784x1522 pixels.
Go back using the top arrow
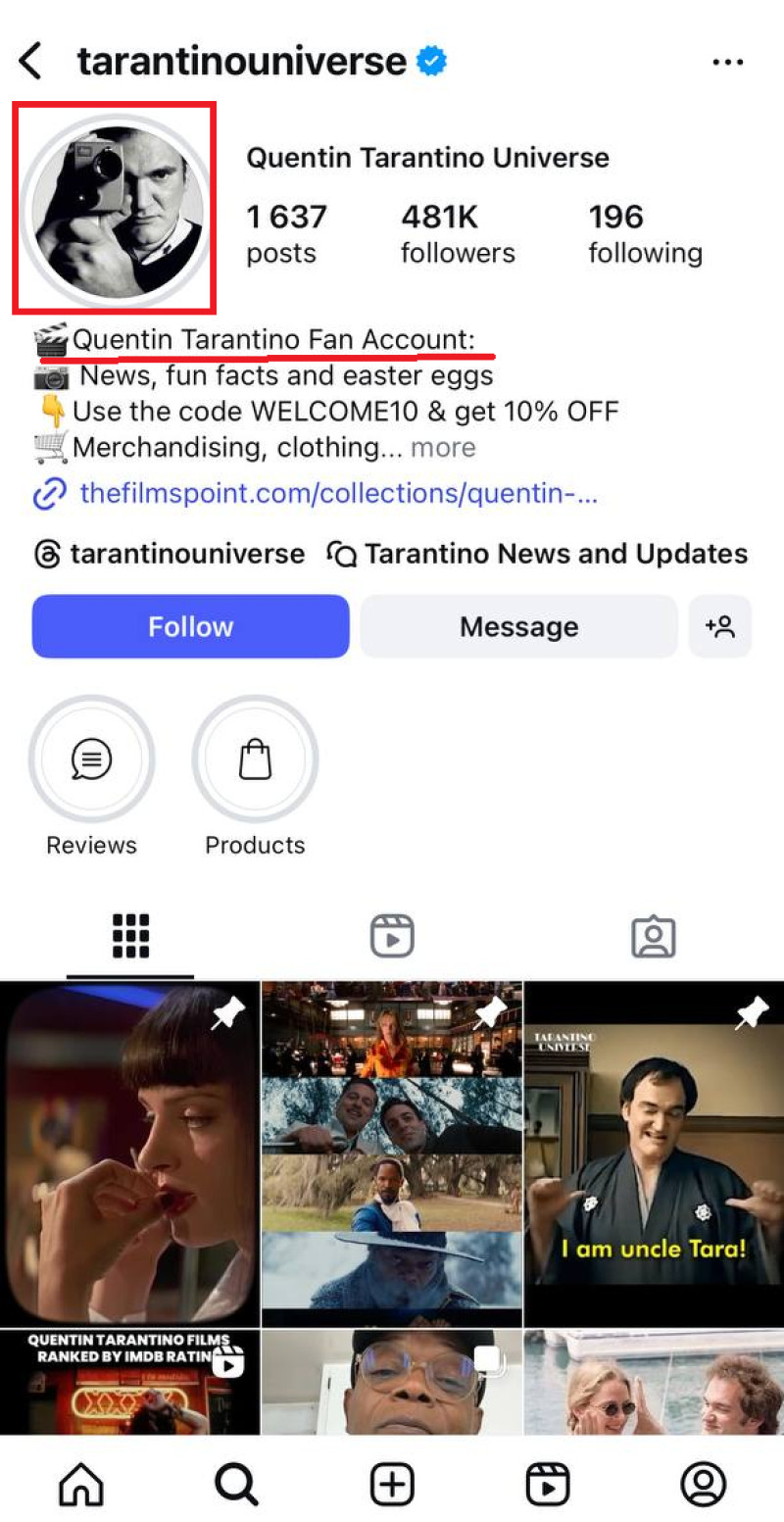pyautogui.click(x=30, y=61)
